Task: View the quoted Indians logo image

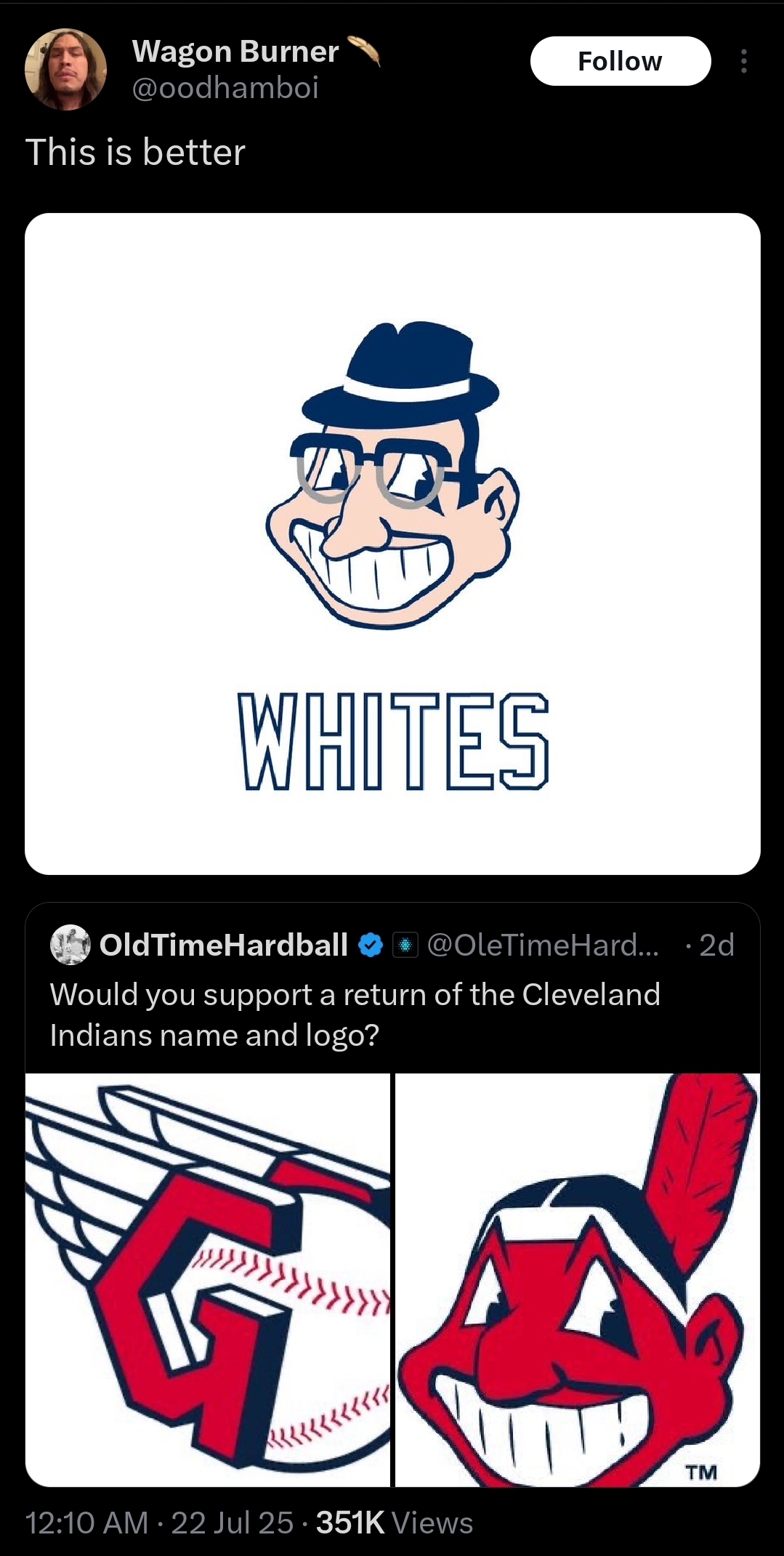Action: (578, 1280)
